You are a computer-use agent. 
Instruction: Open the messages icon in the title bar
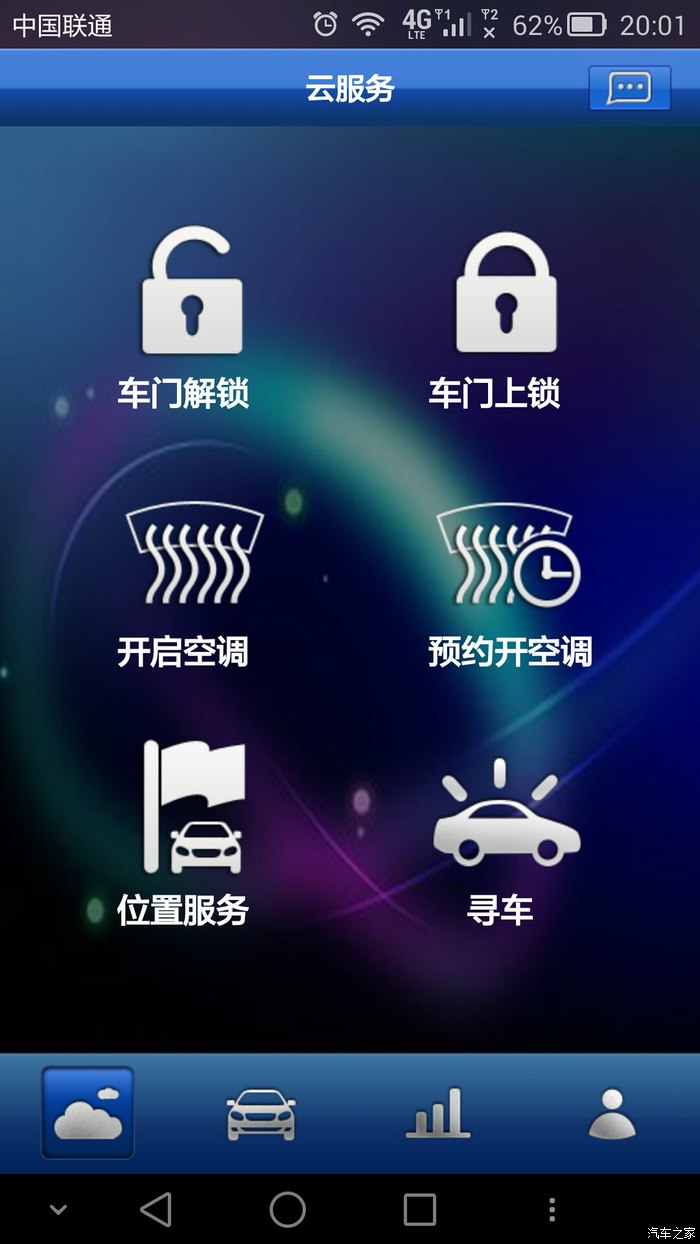pos(629,88)
